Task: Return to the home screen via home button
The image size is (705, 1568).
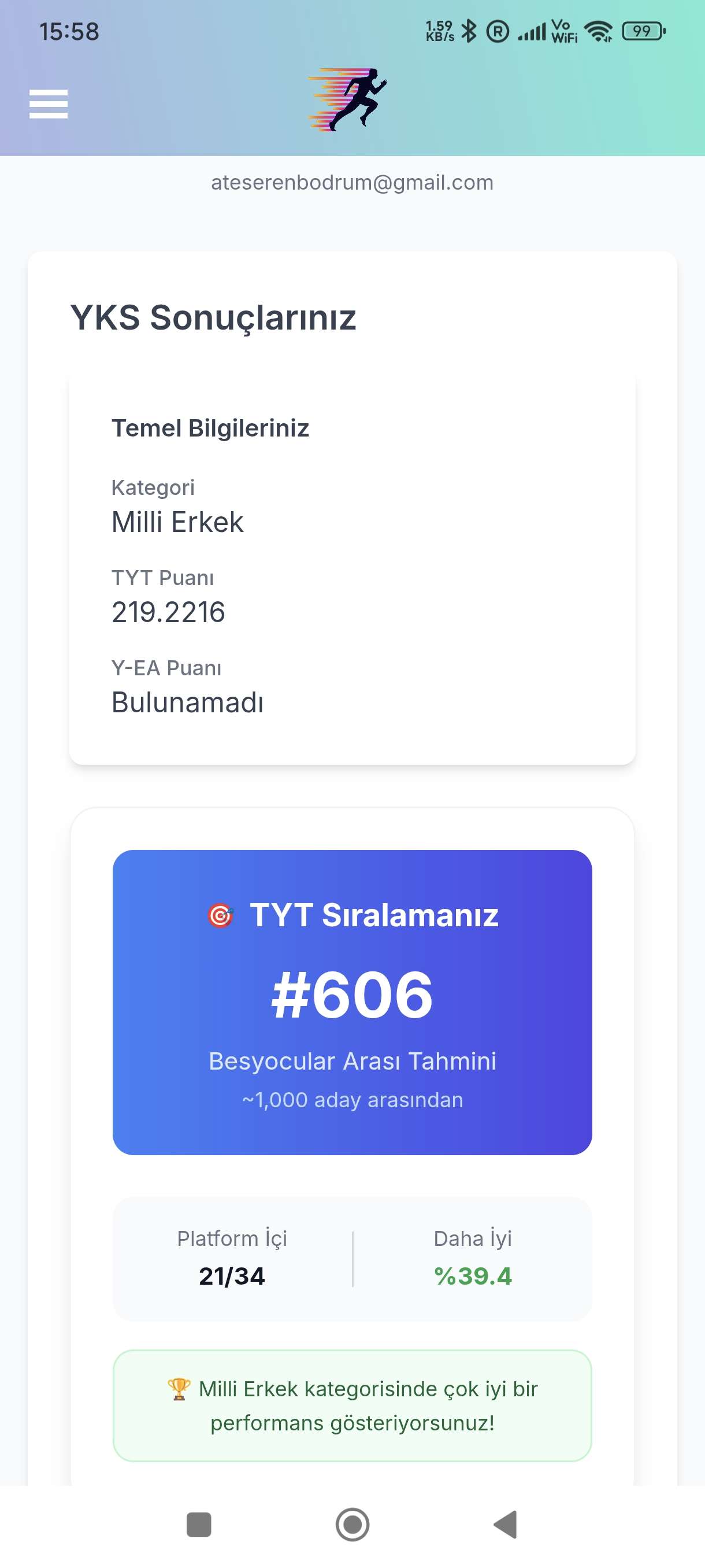Action: coord(352,1525)
